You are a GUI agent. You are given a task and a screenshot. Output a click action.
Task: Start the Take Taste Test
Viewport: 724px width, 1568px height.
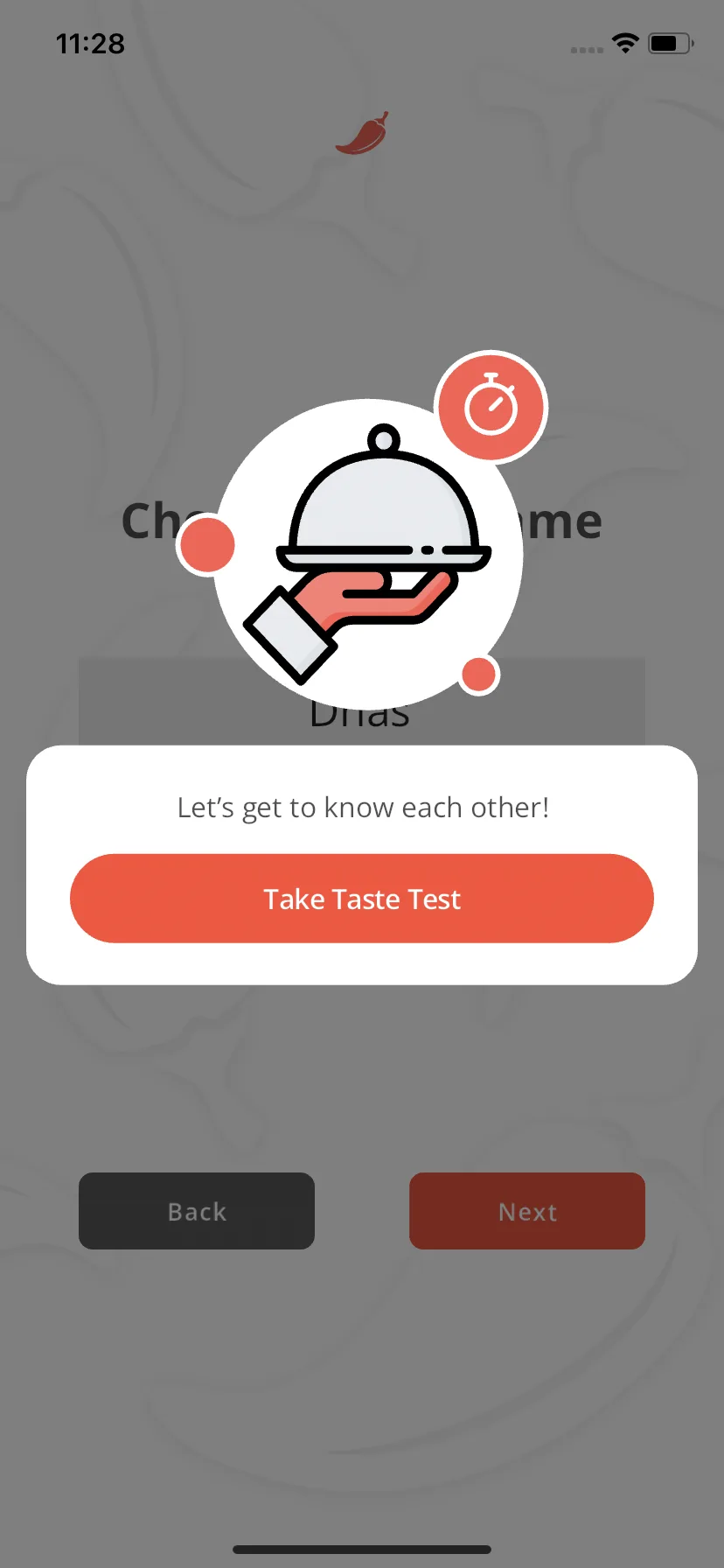point(362,899)
